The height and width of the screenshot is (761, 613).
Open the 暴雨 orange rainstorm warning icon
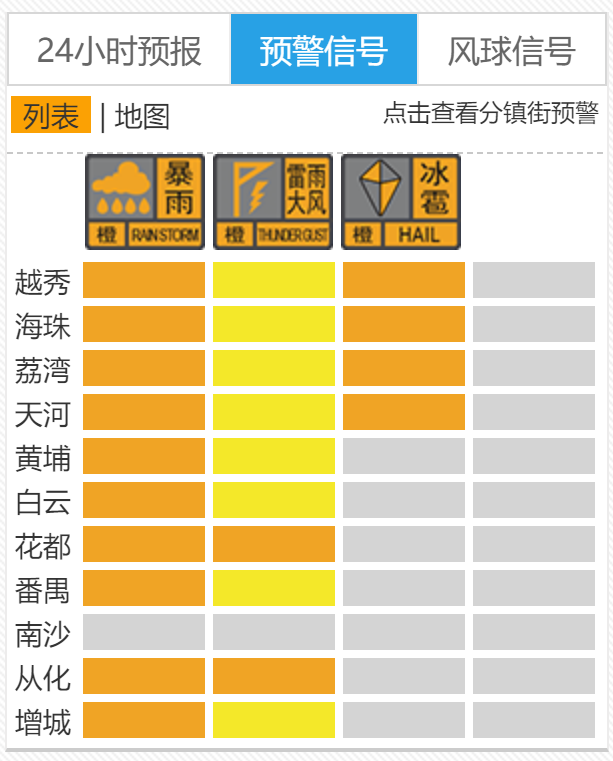pos(145,202)
